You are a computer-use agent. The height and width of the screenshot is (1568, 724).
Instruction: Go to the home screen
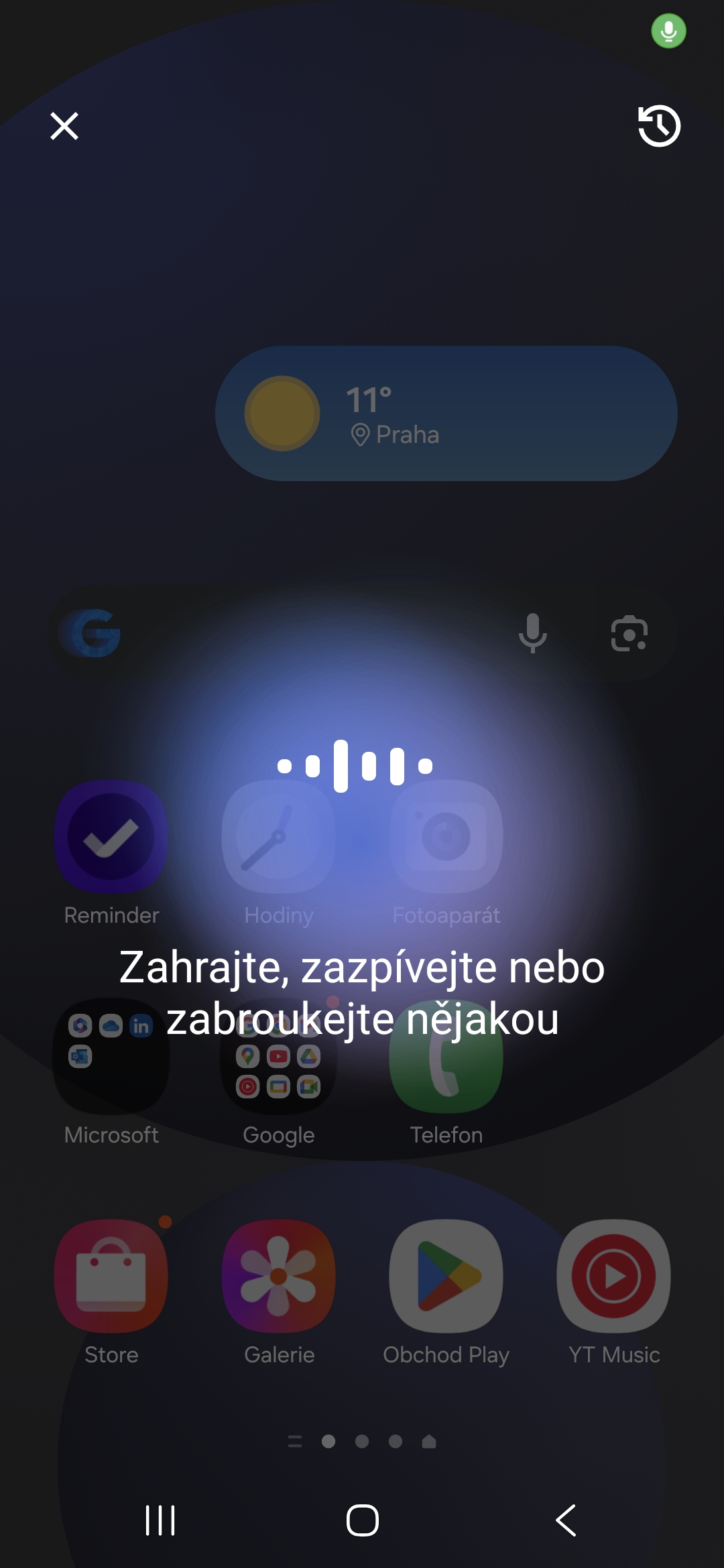(x=362, y=1520)
